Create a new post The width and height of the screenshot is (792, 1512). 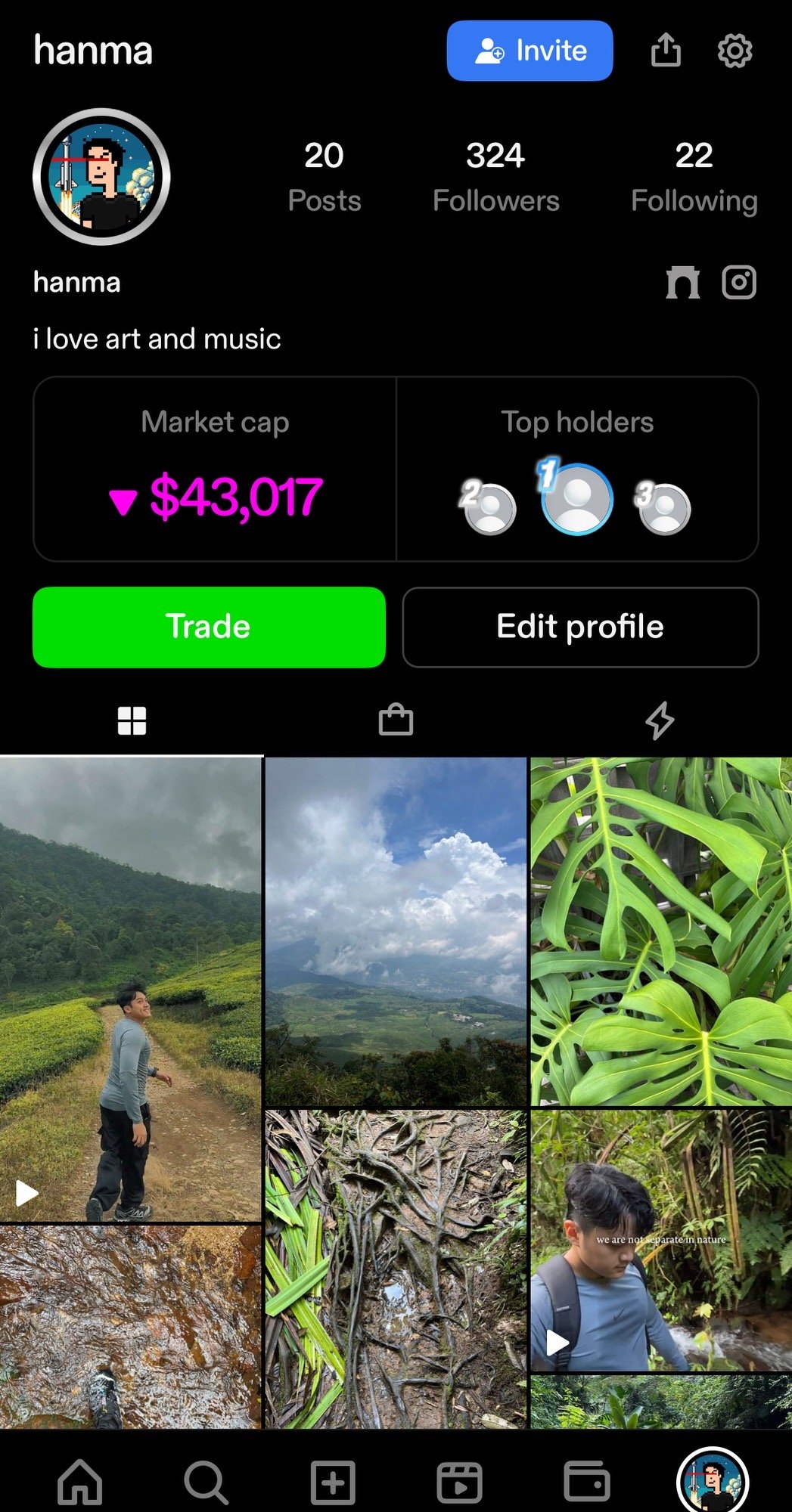333,1482
